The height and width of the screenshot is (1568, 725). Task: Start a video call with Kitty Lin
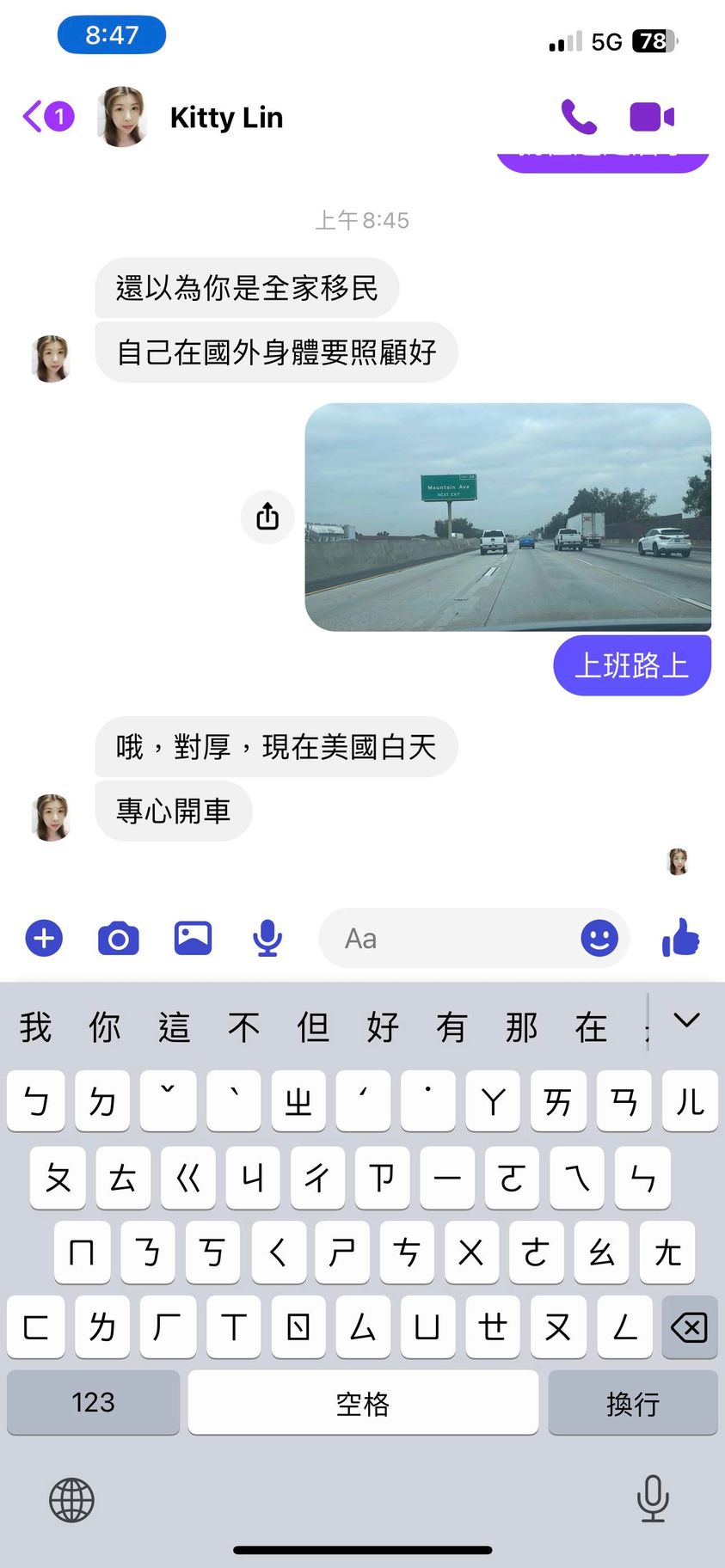point(651,117)
